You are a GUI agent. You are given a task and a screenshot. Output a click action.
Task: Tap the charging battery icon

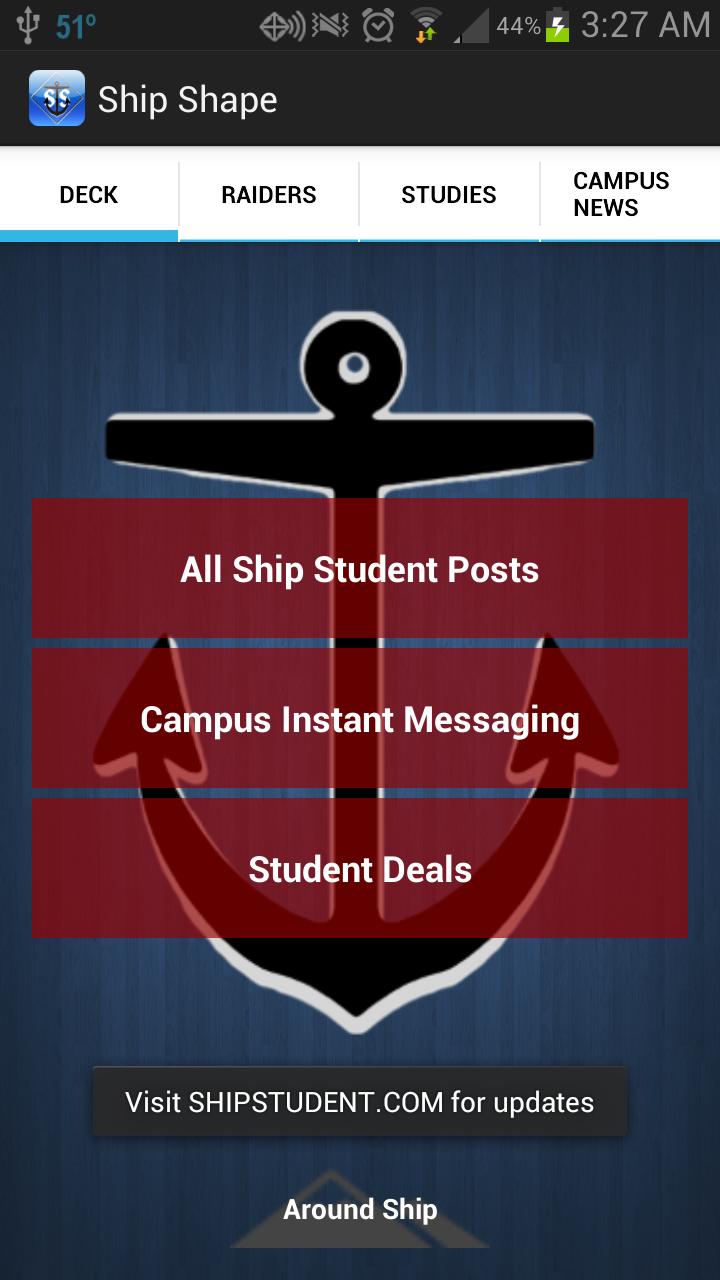pos(557,25)
